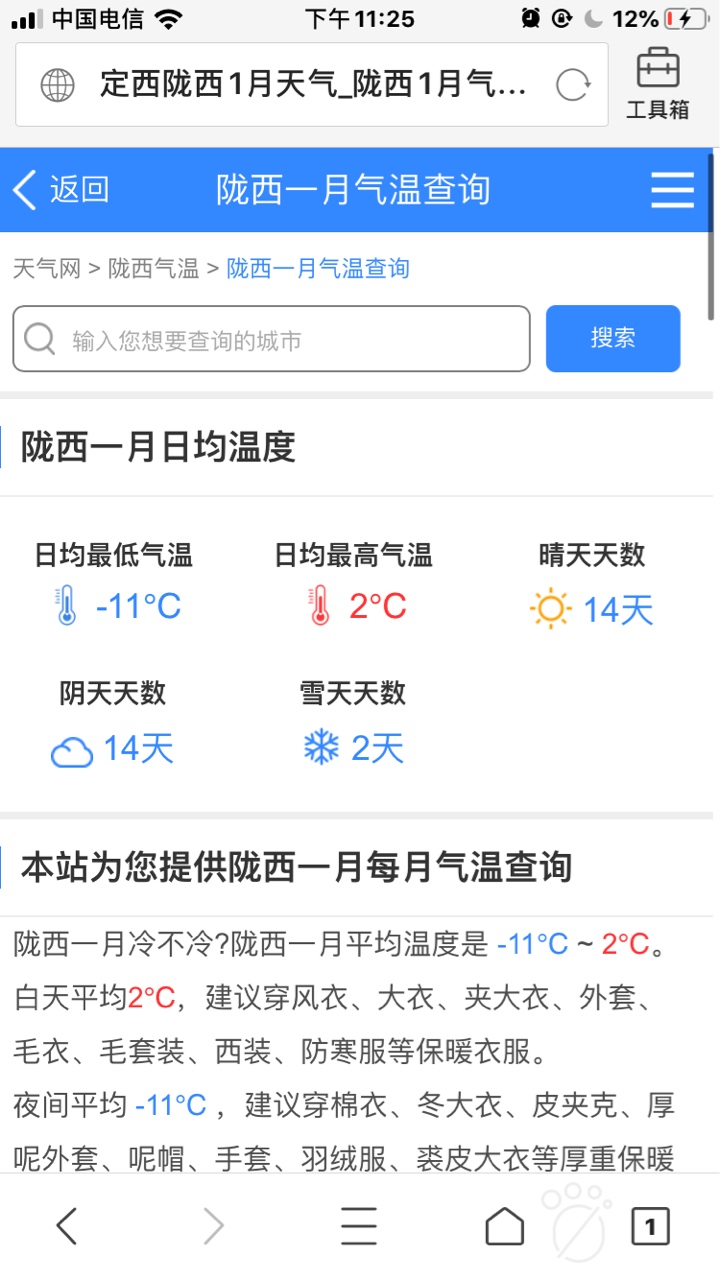The image size is (720, 1280).
Task: Open the browser menu in the bottom bar
Action: click(359, 1225)
